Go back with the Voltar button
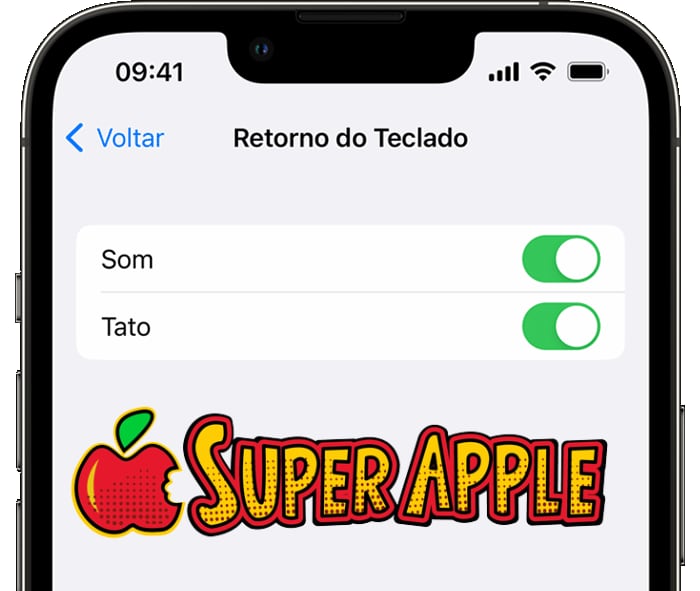700x591 pixels. pyautogui.click(x=115, y=138)
